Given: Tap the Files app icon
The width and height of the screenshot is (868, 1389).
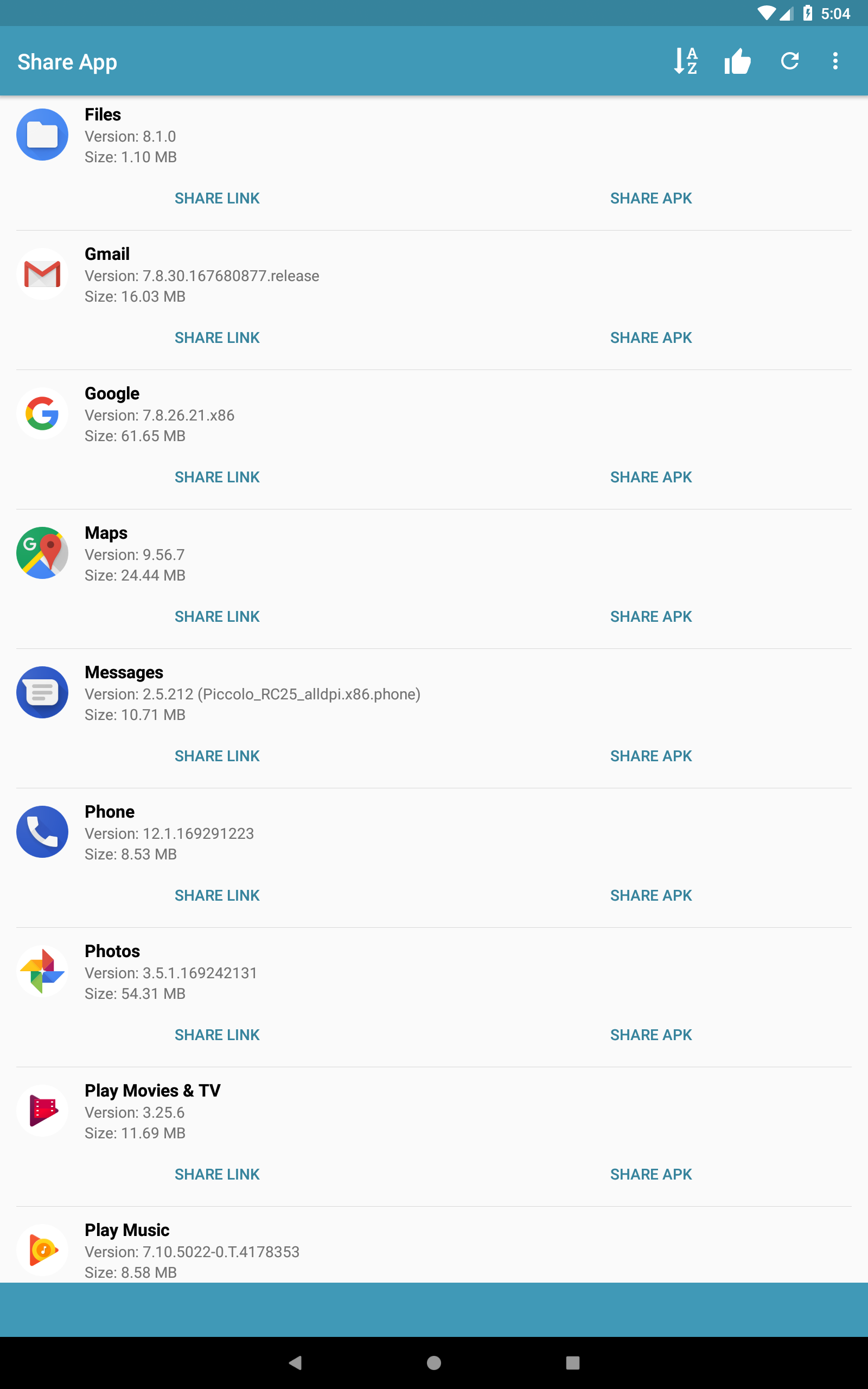Looking at the screenshot, I should click(42, 135).
